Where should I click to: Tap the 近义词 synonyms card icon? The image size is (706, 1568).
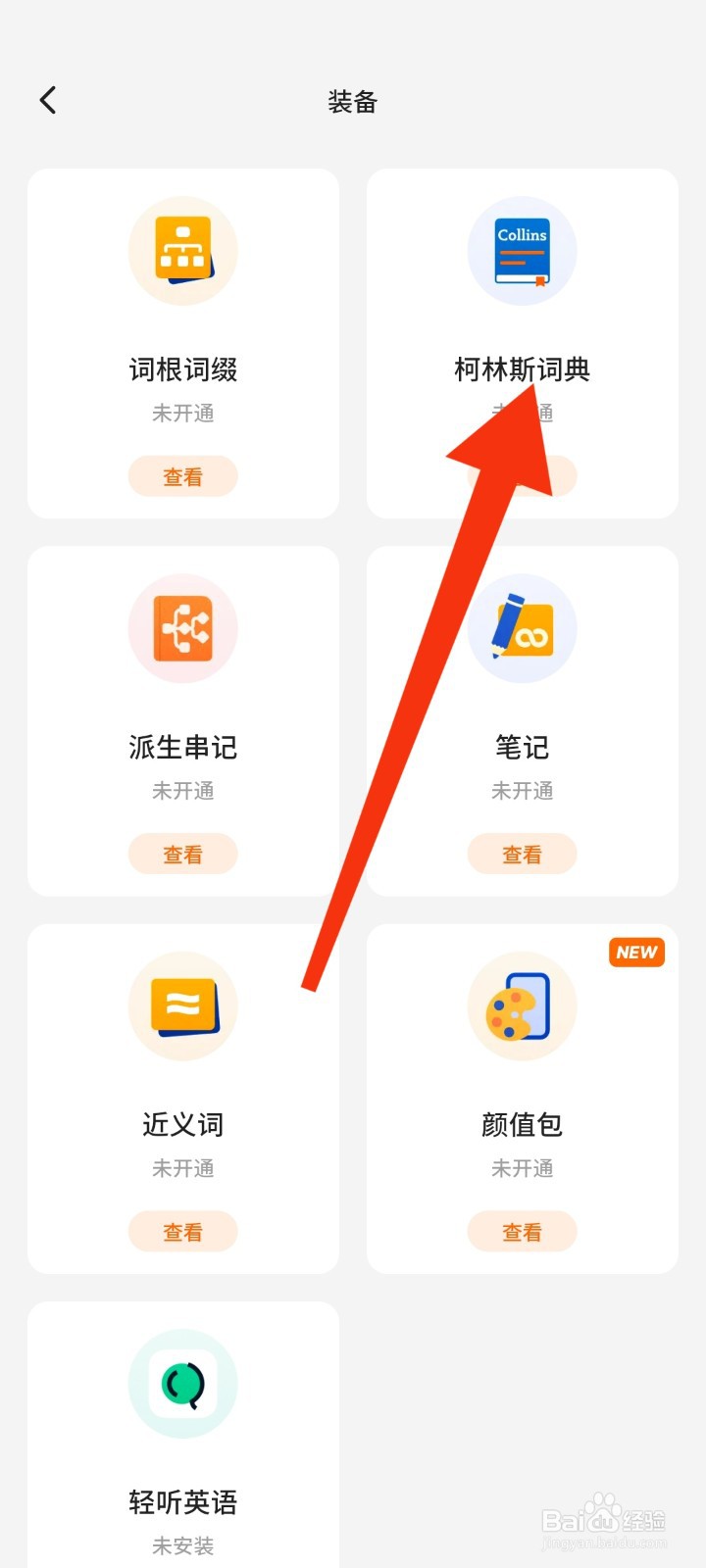click(x=182, y=1005)
